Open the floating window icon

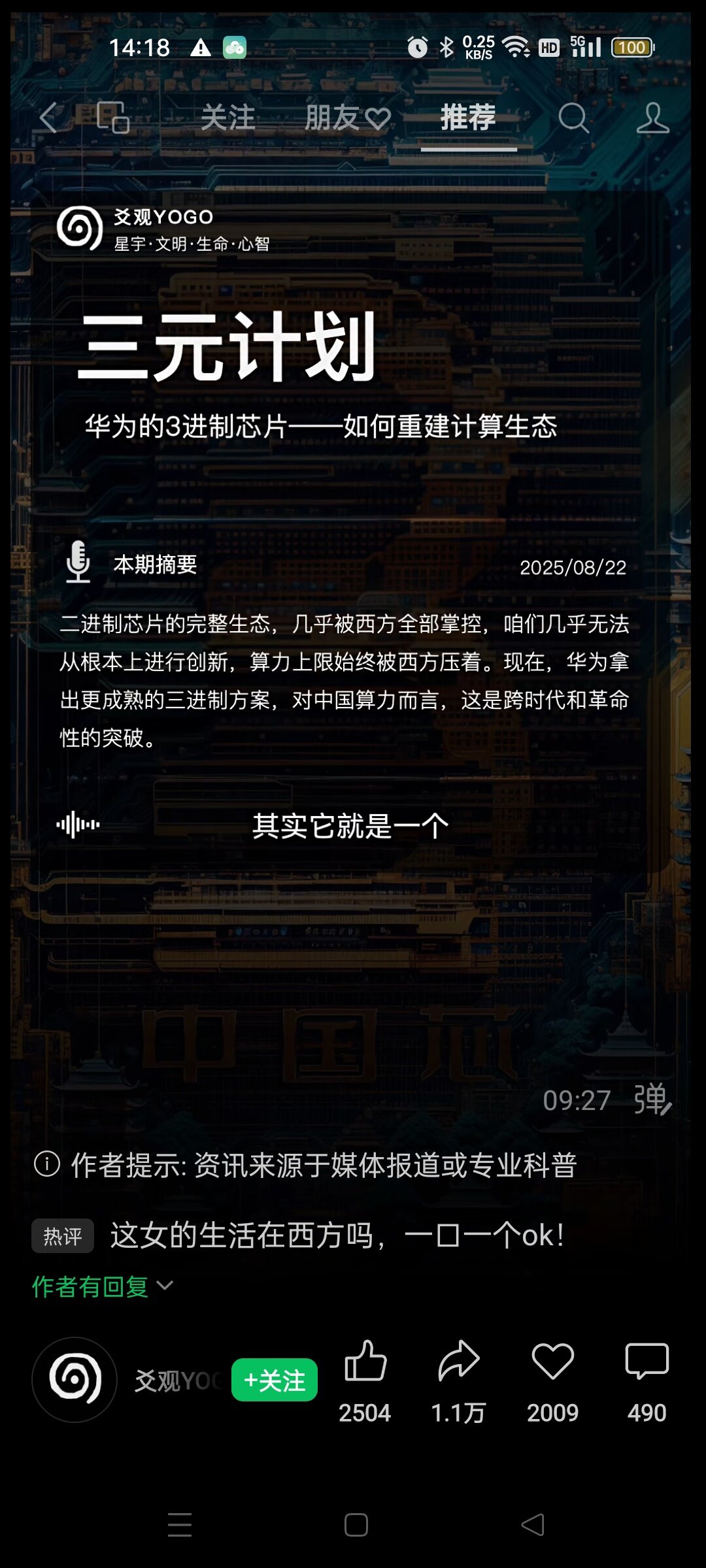pyautogui.click(x=113, y=118)
